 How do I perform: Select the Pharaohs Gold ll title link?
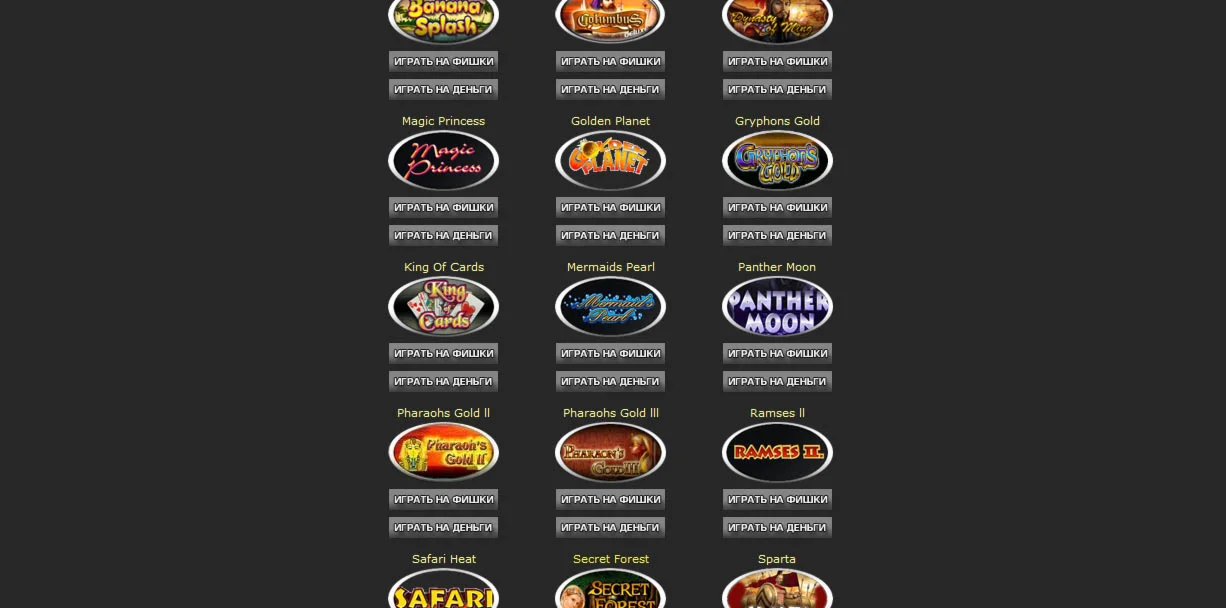pyautogui.click(x=443, y=413)
